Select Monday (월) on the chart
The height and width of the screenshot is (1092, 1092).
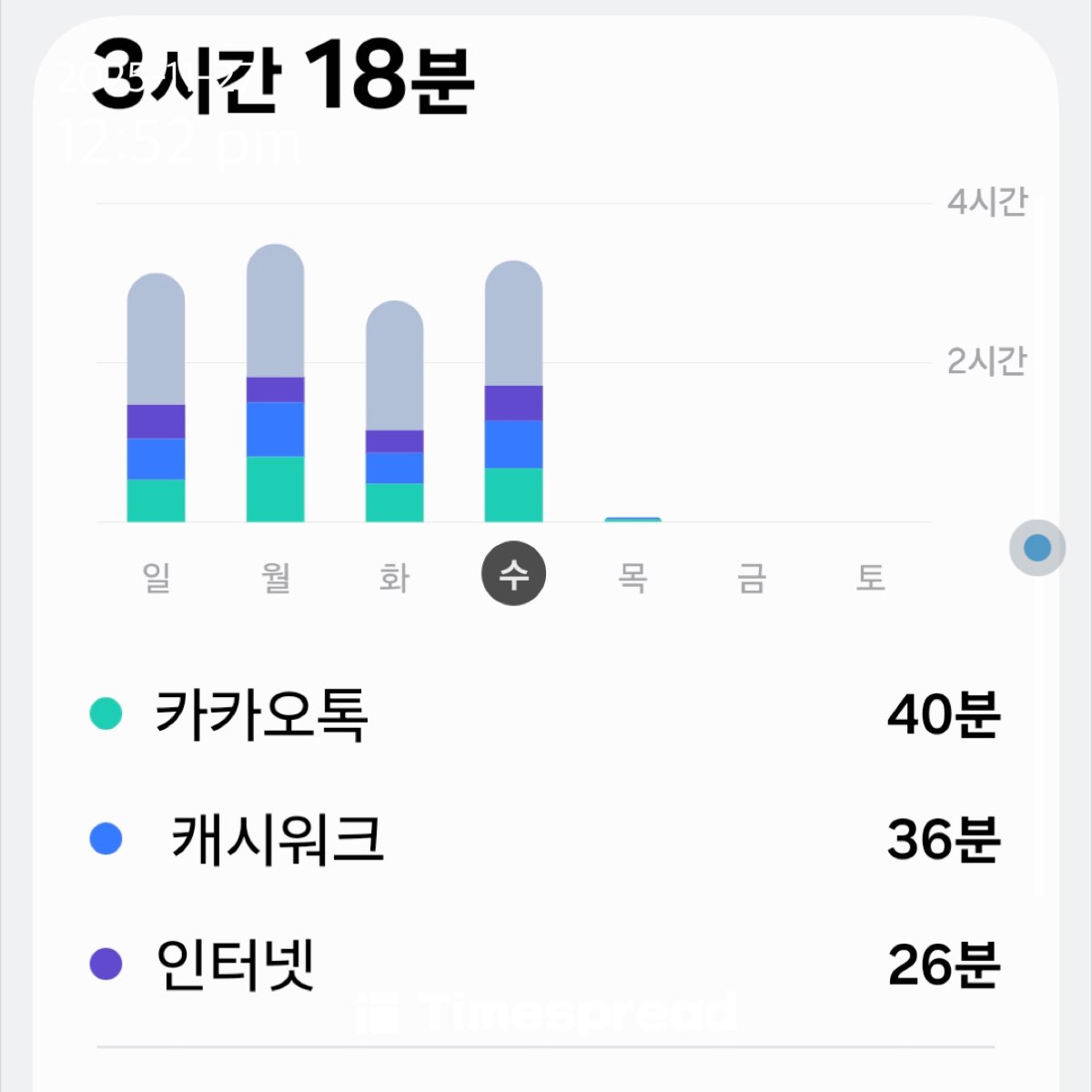click(276, 577)
